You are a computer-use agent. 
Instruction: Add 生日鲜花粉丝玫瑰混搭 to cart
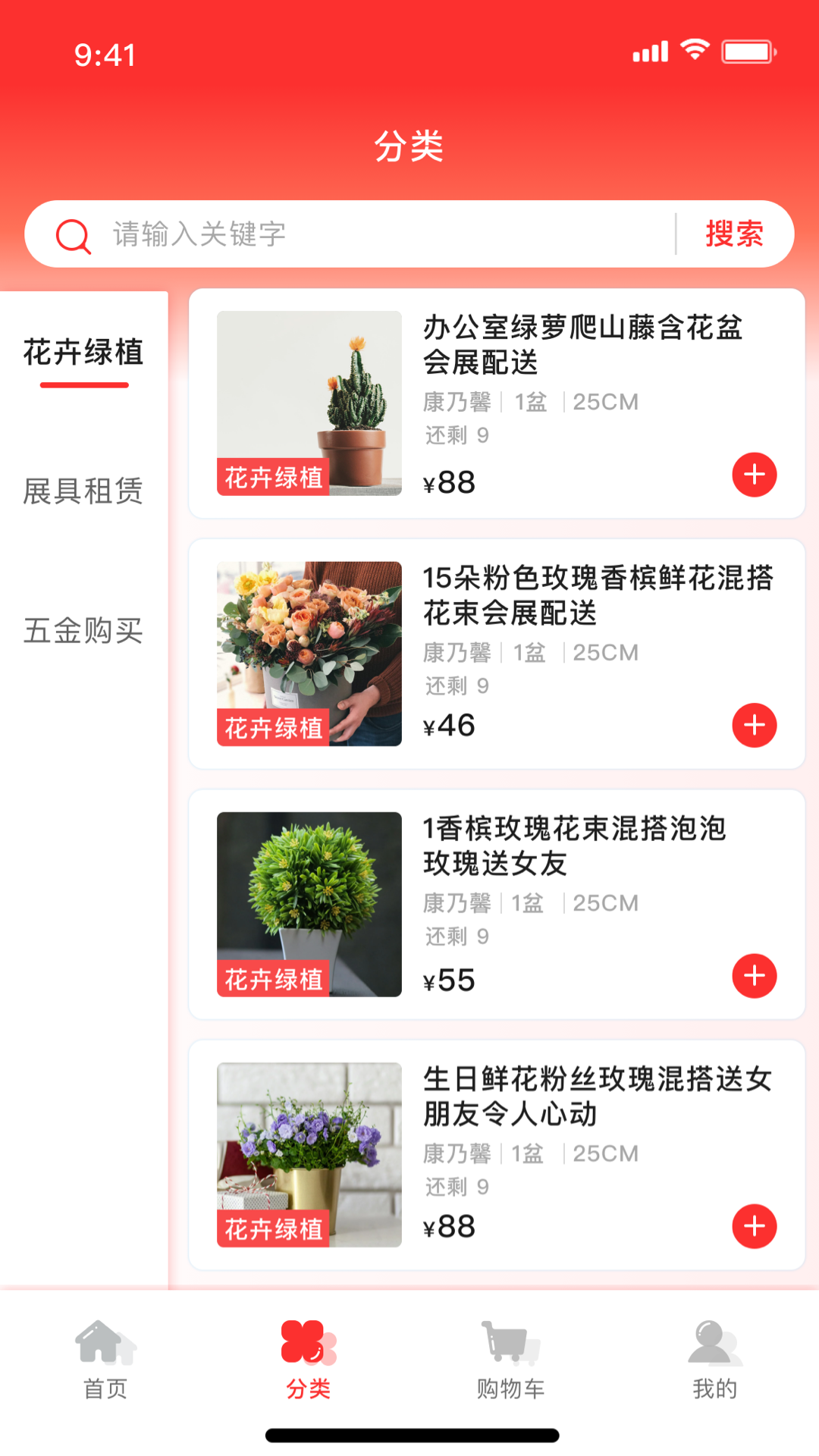pos(754,1226)
